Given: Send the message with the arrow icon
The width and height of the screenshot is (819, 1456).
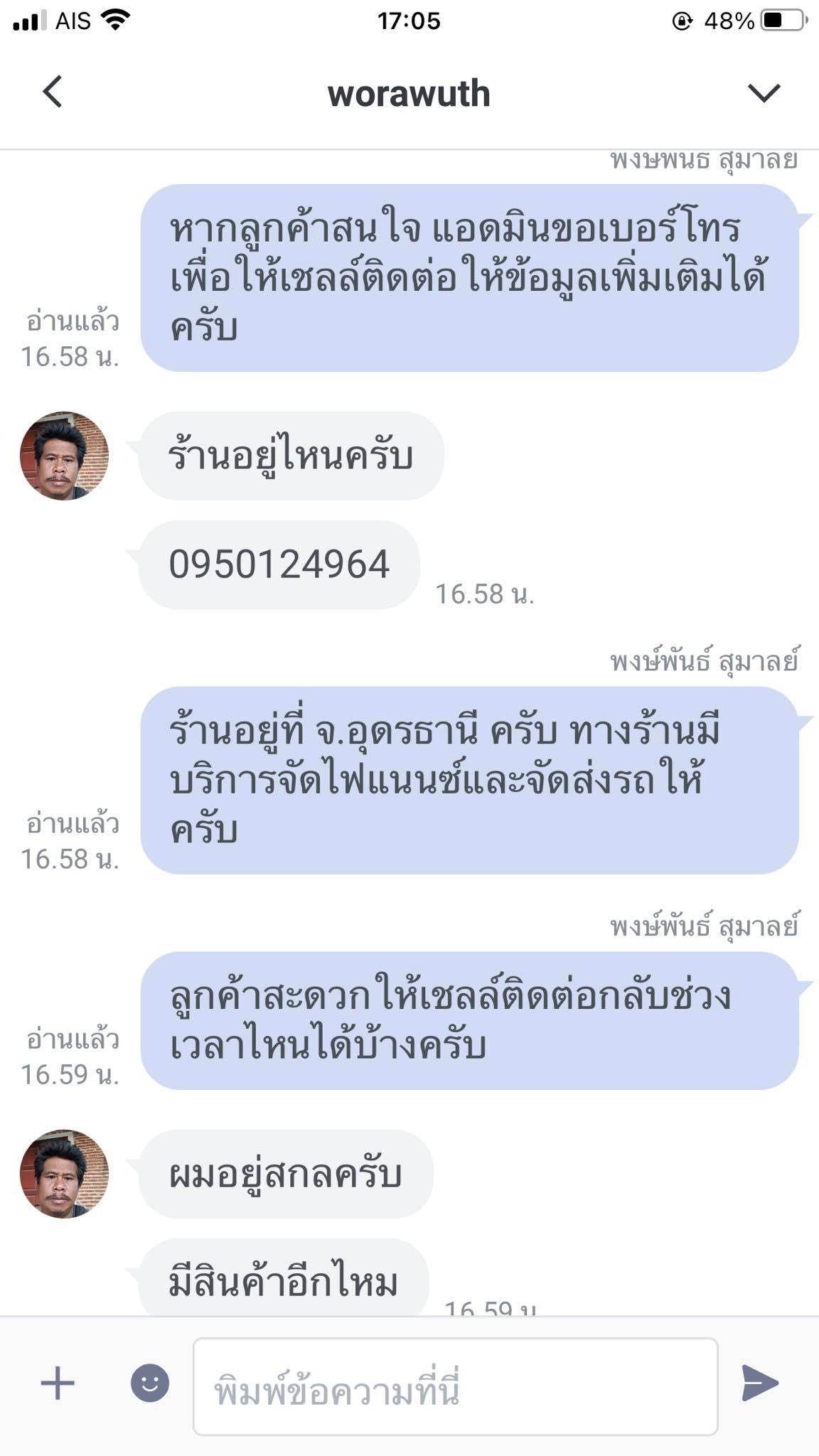Looking at the screenshot, I should (760, 1383).
